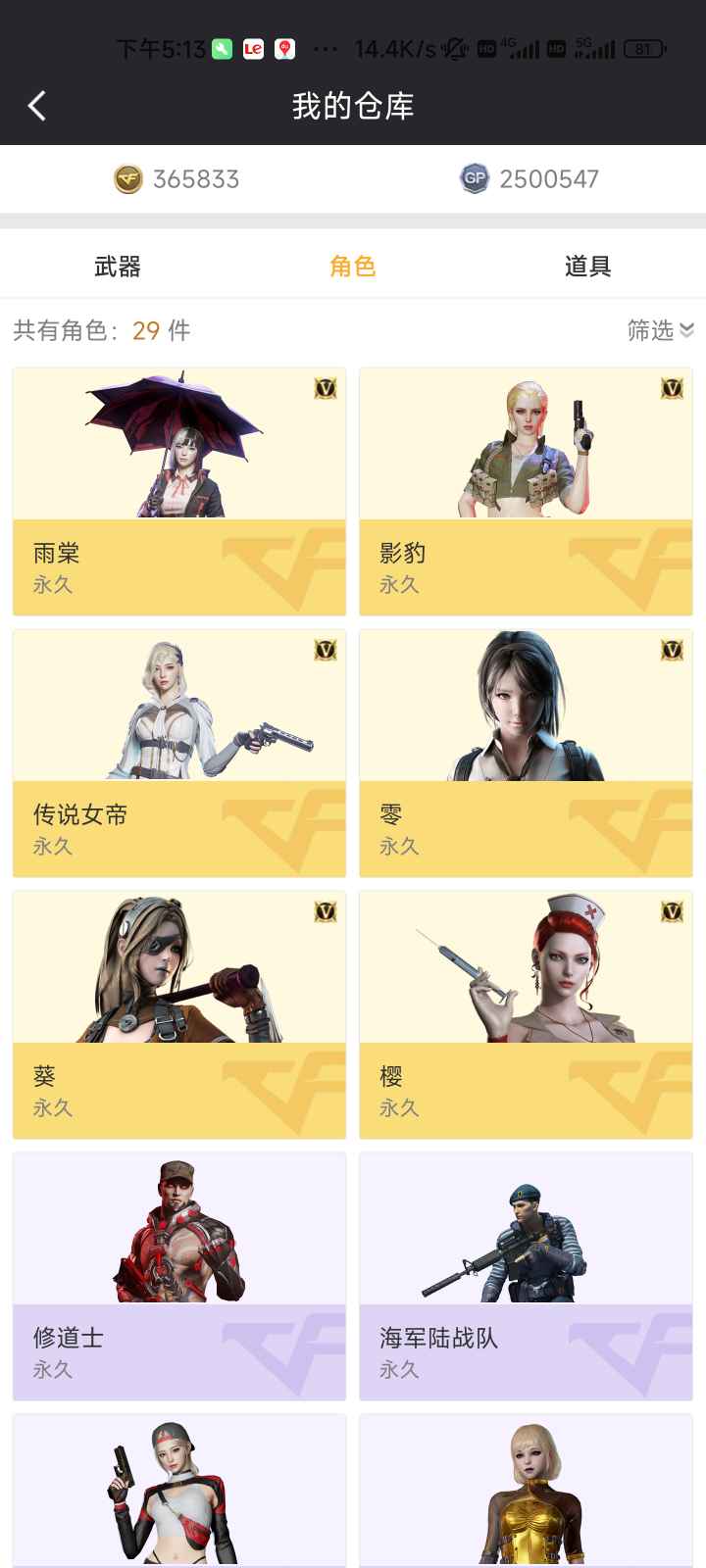Viewport: 706px width, 1568px height.
Task: Open the 影豹 character card
Action: (x=527, y=492)
